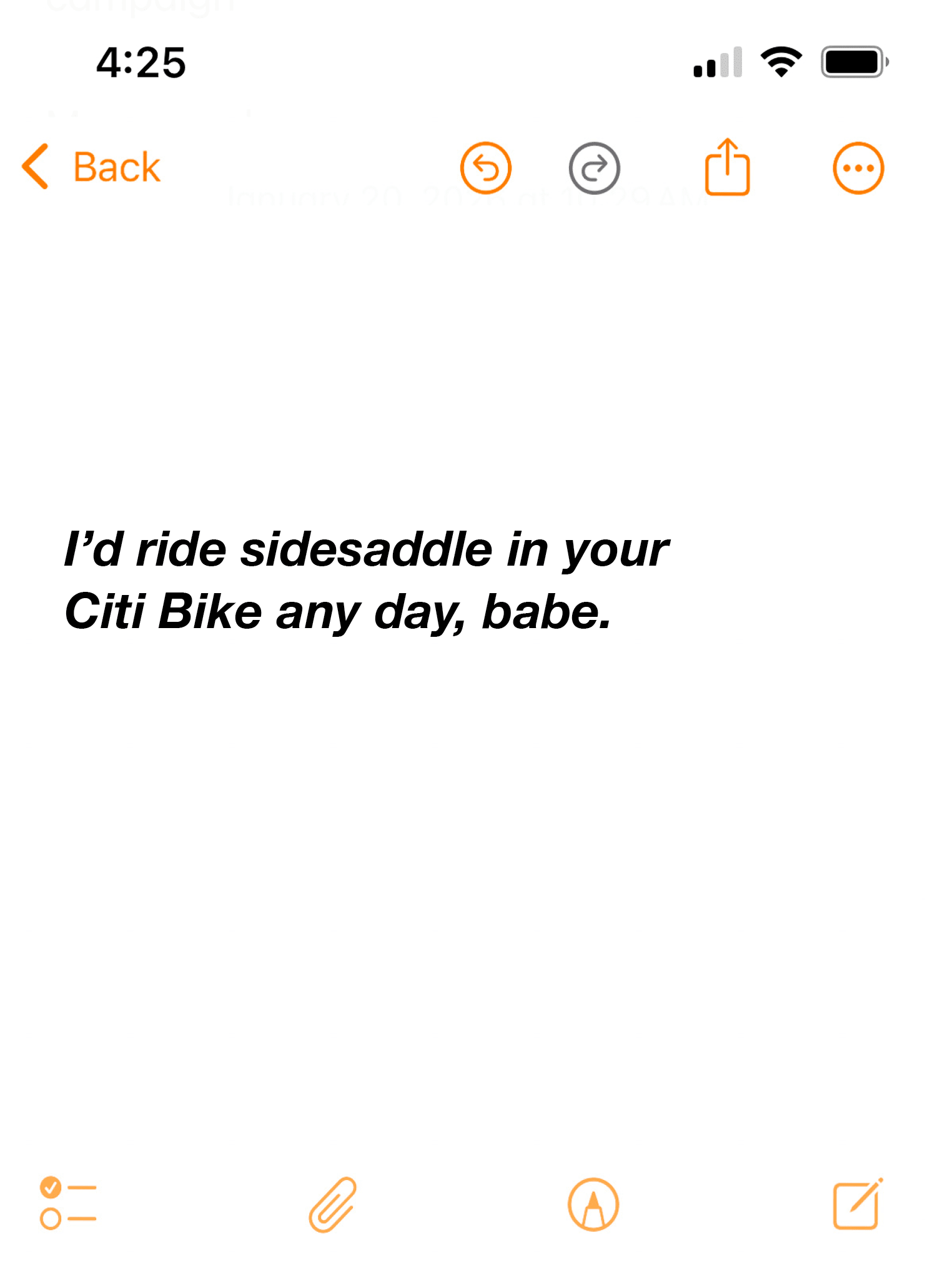This screenshot has height=1288, width=925.
Task: Tap the Redo icon
Action: click(x=593, y=167)
